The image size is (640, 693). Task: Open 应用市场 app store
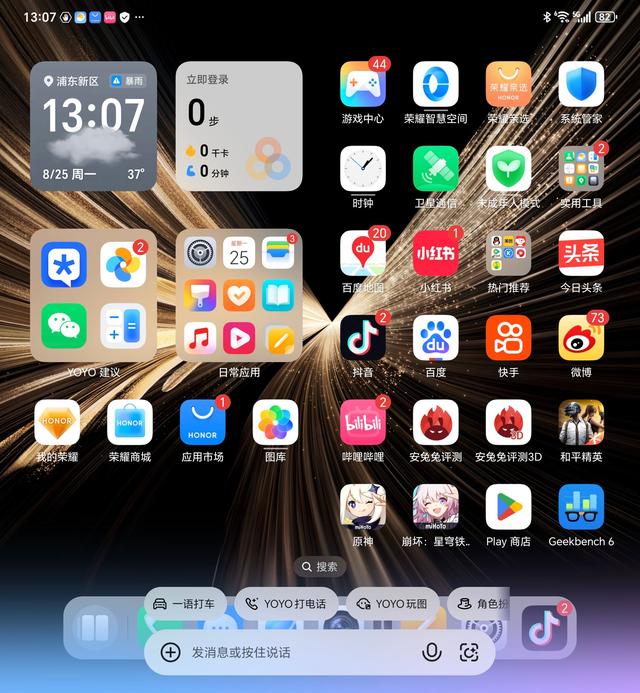tap(203, 423)
